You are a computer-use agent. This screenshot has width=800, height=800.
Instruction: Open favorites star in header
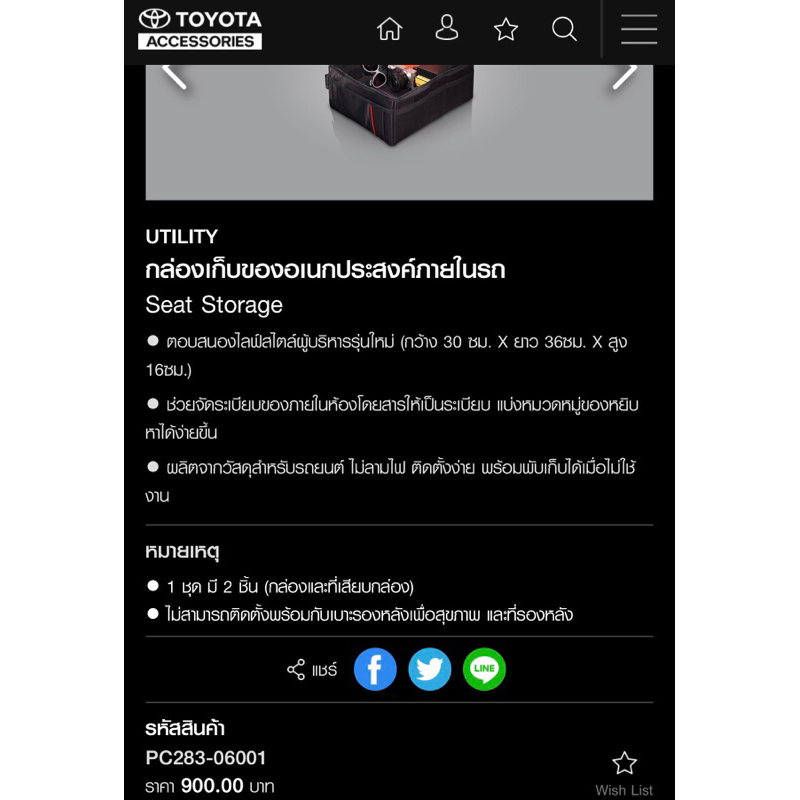[x=506, y=29]
